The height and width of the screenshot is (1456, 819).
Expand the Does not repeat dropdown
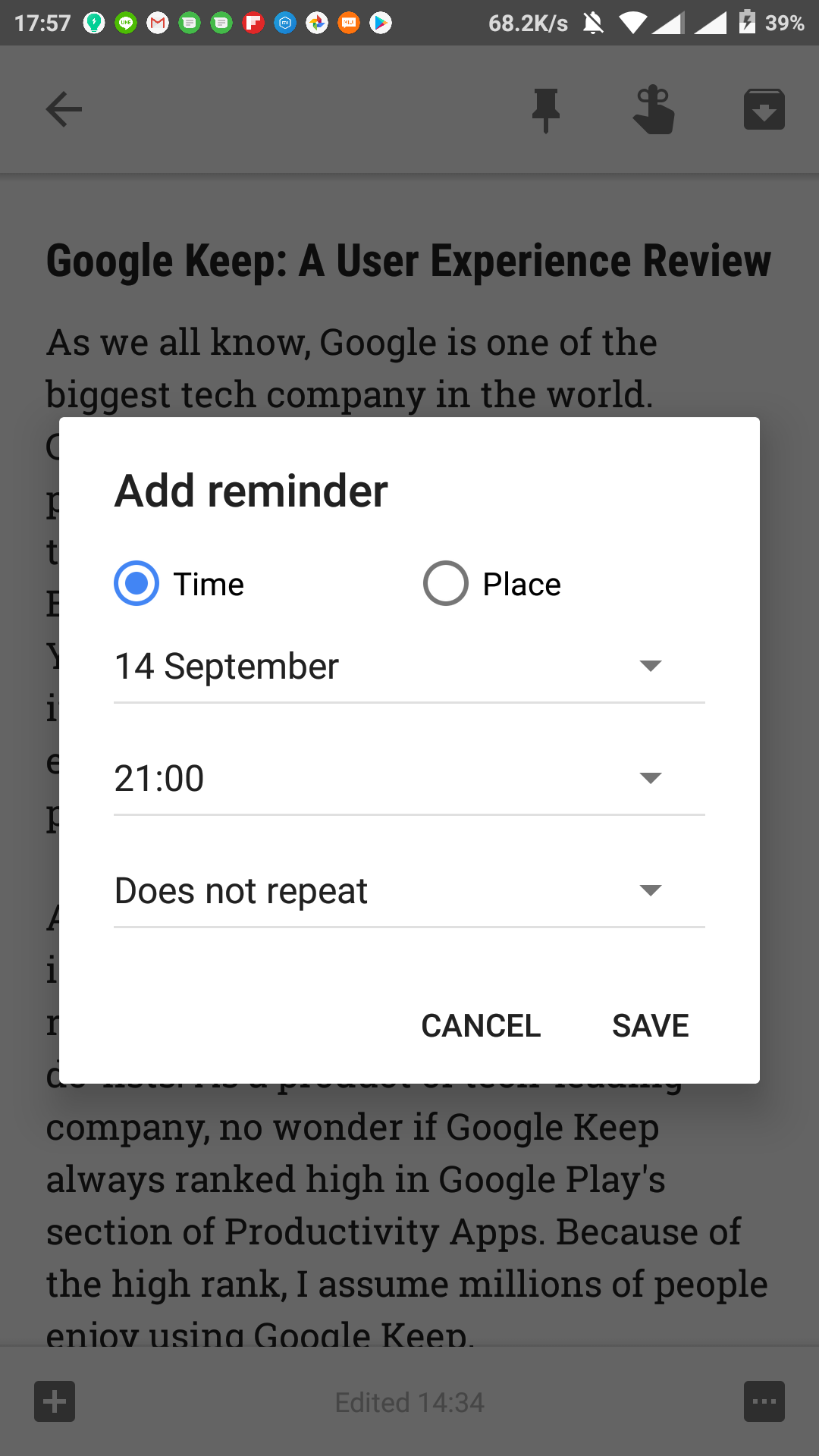(408, 890)
